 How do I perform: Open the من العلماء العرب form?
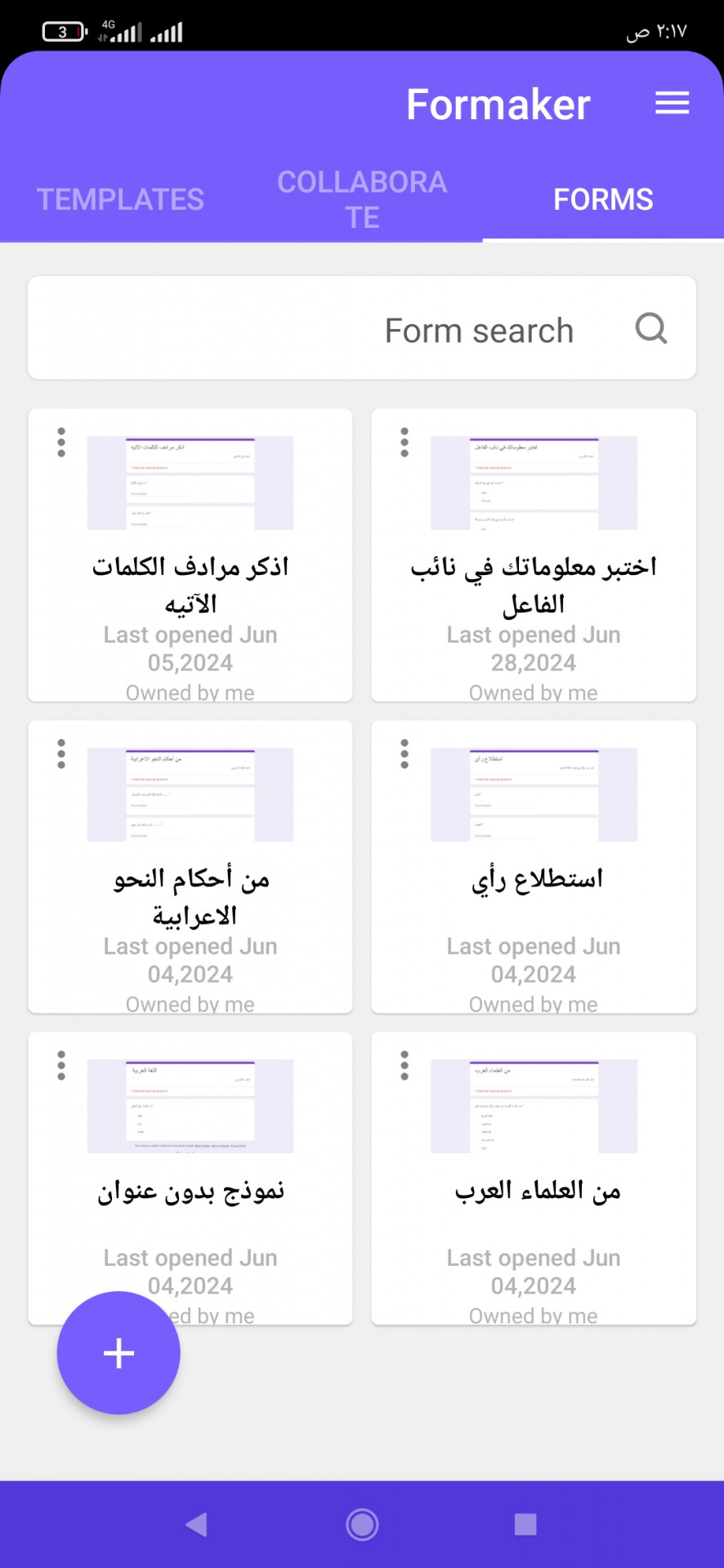[534, 1178]
